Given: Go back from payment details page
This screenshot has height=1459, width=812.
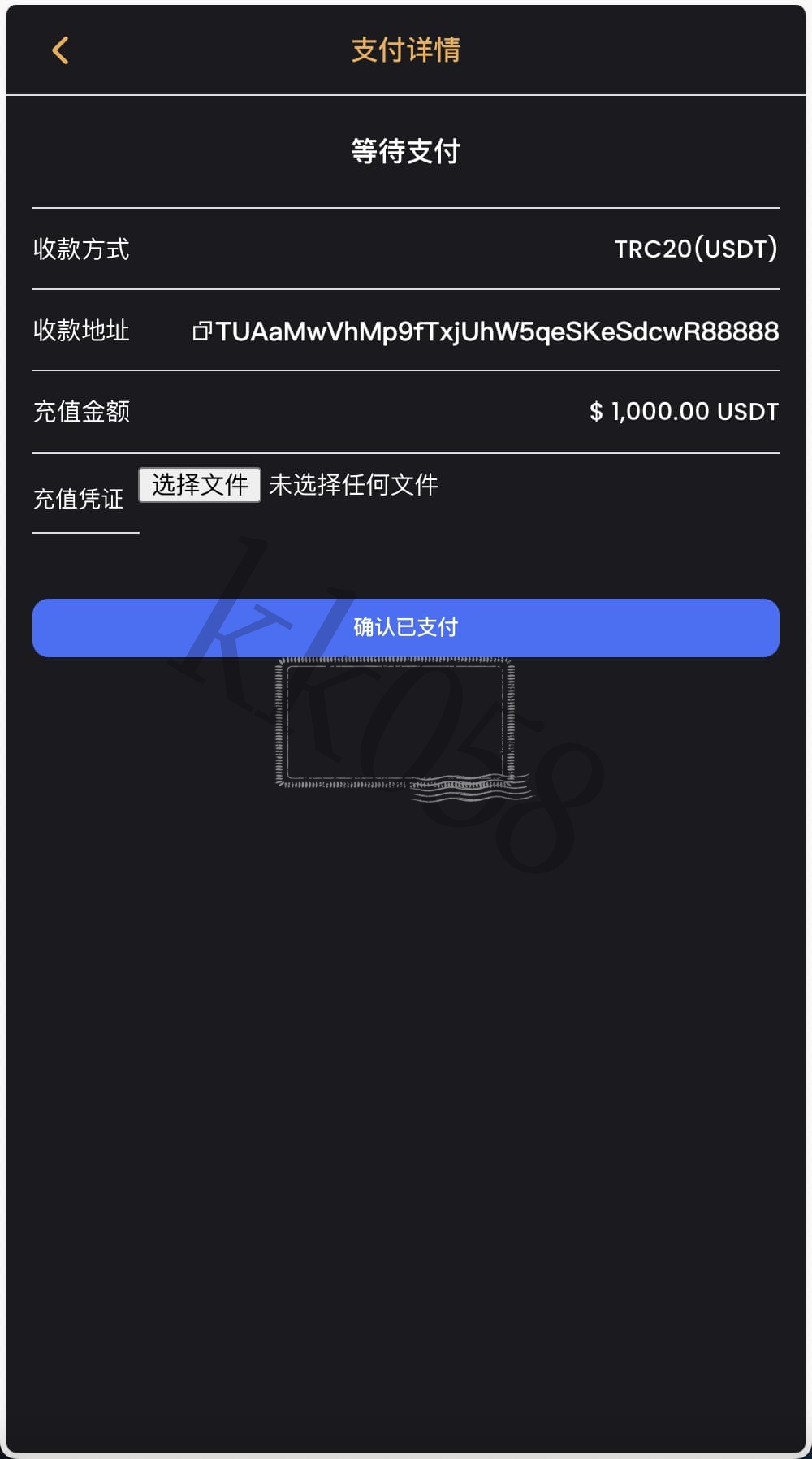Looking at the screenshot, I should (x=60, y=50).
